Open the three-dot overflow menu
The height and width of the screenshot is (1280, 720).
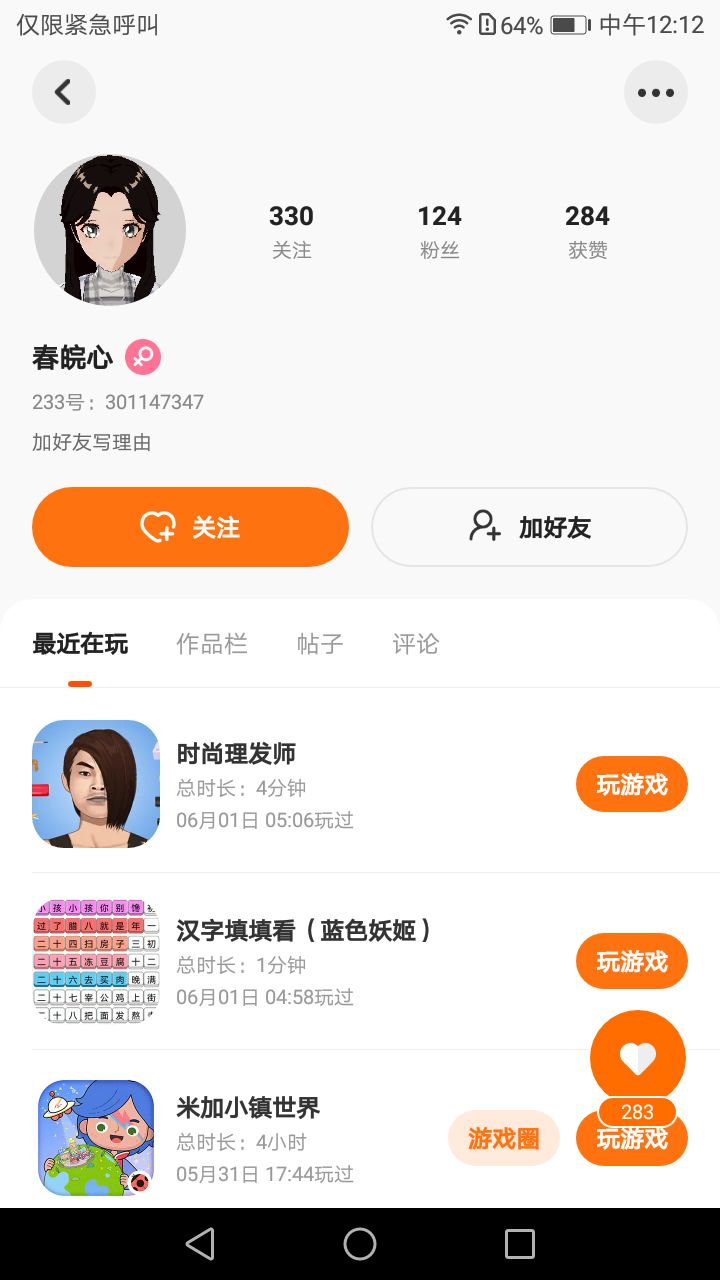point(655,92)
